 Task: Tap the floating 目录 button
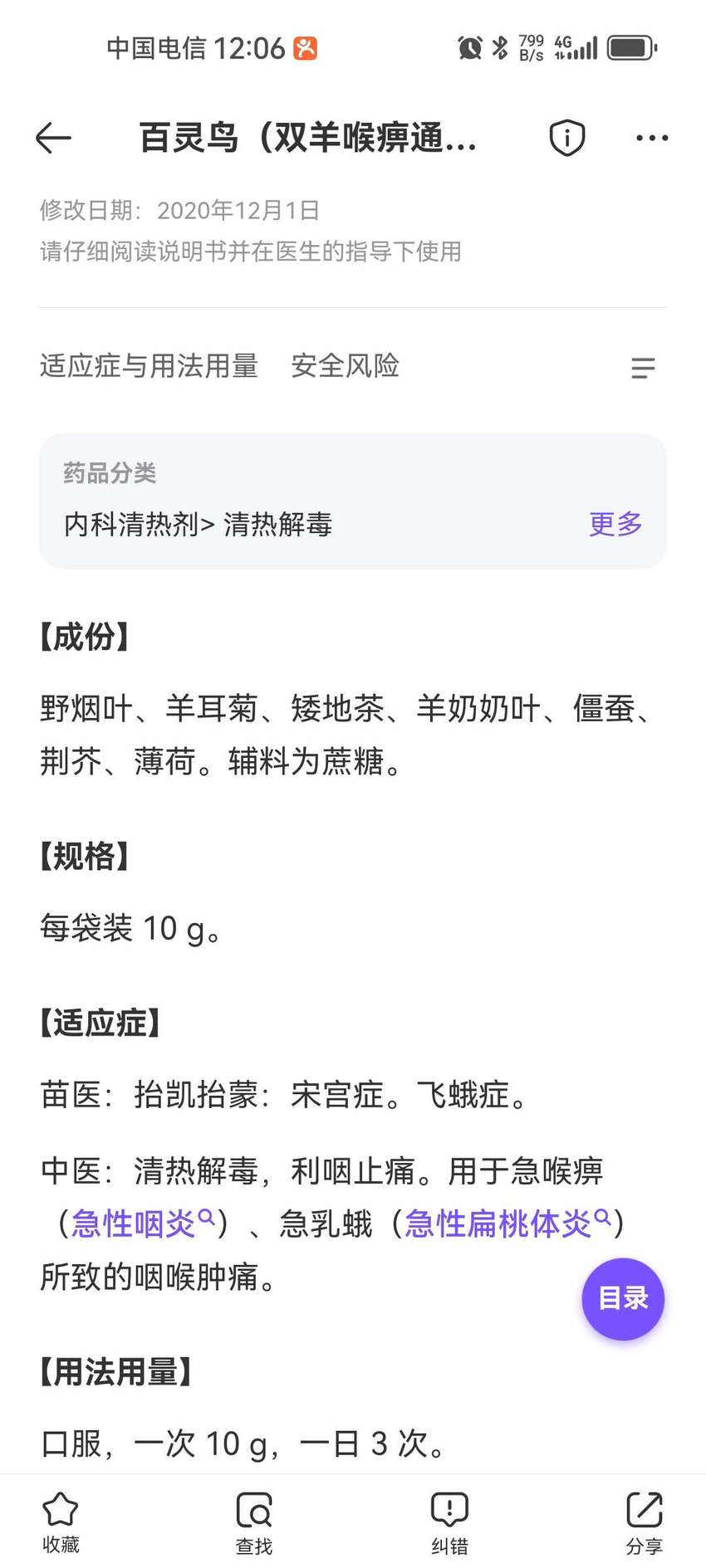tap(623, 1298)
